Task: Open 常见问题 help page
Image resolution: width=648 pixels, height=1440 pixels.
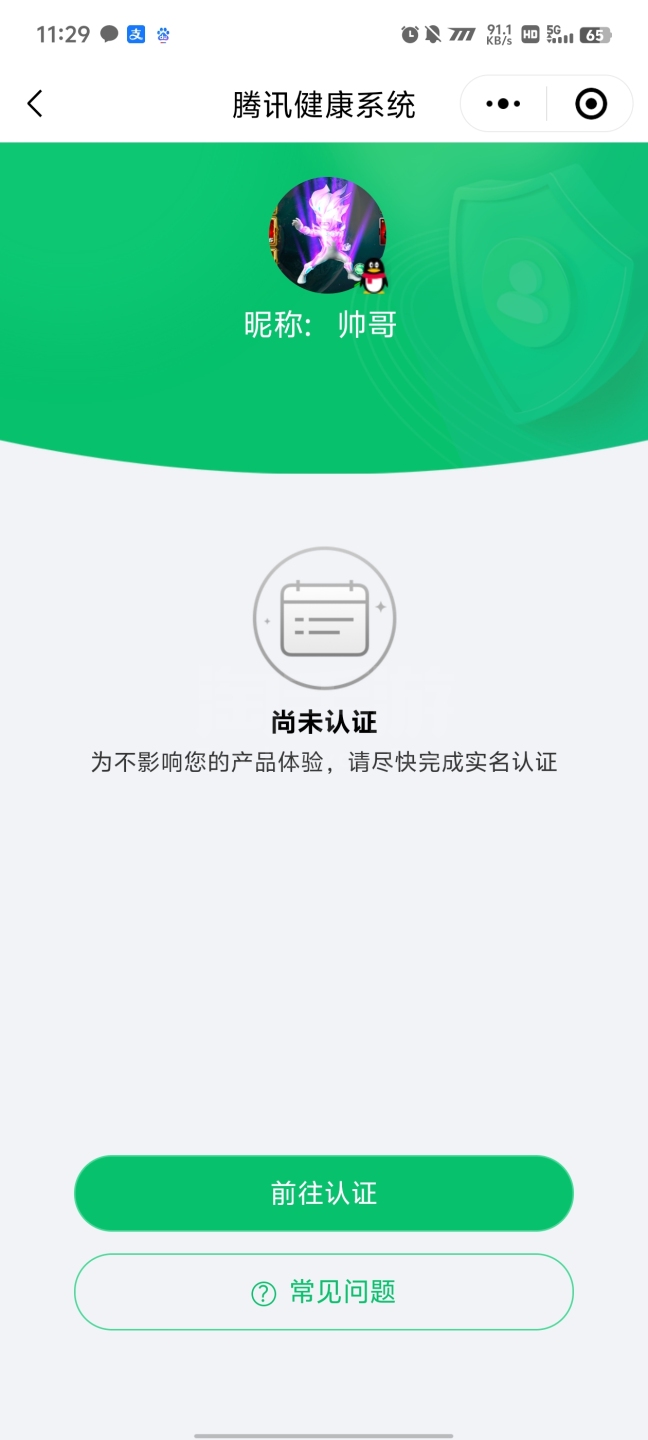Action: (323, 1292)
